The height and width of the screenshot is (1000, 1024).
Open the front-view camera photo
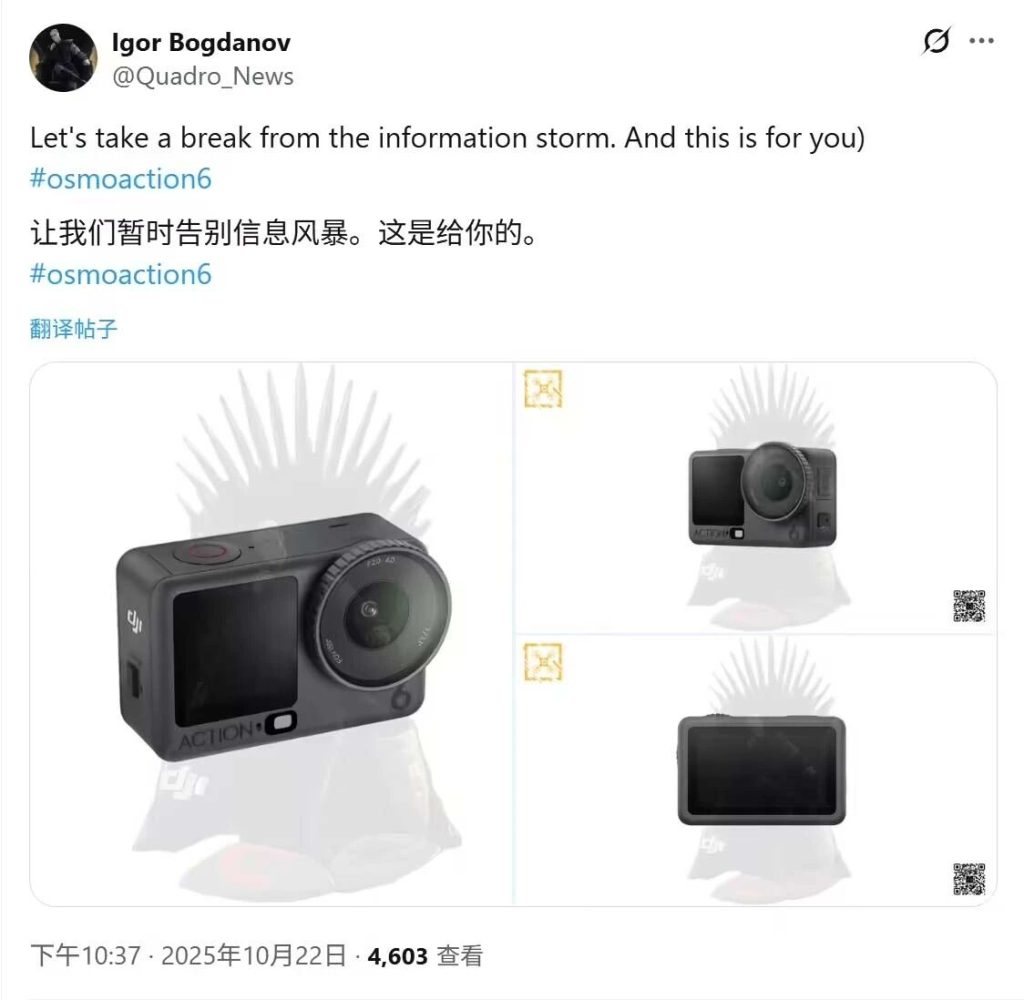[x=756, y=498]
